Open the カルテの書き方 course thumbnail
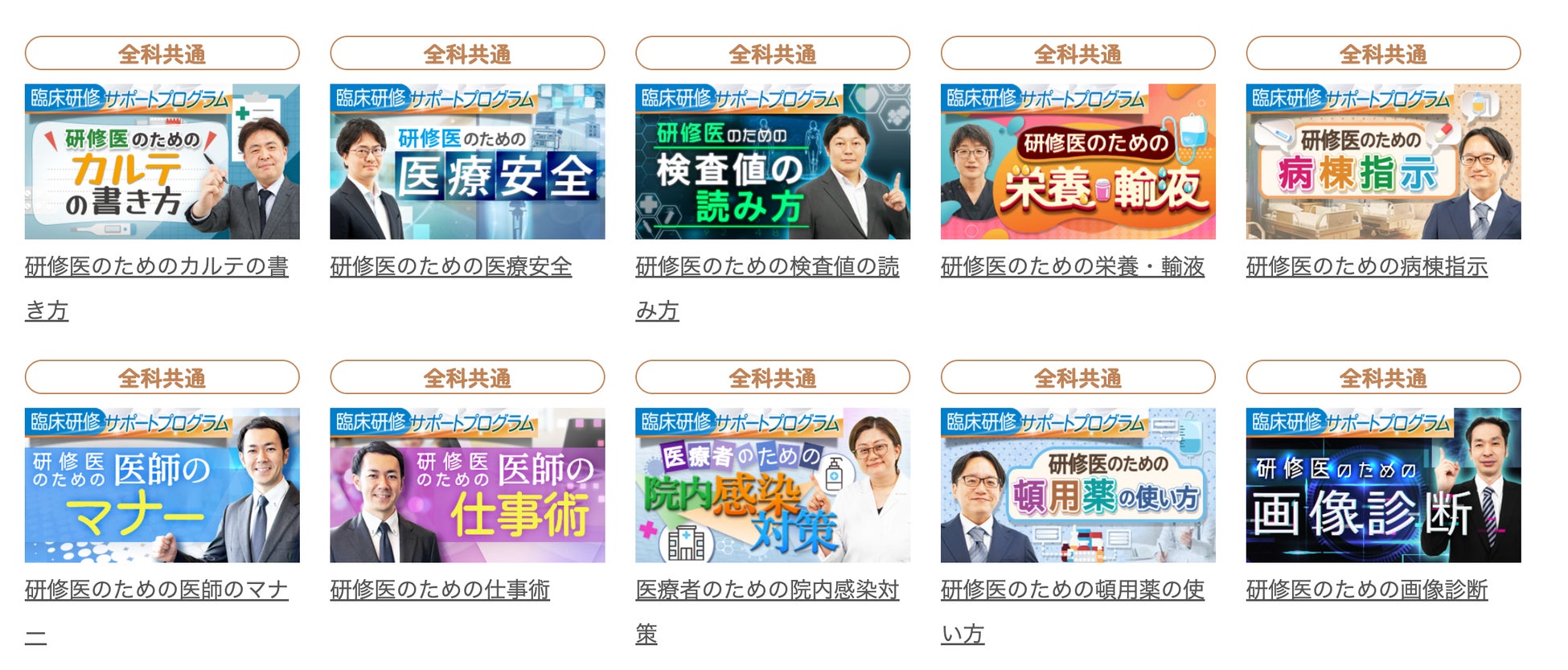Viewport: 1568px width, 670px height. pos(162,162)
